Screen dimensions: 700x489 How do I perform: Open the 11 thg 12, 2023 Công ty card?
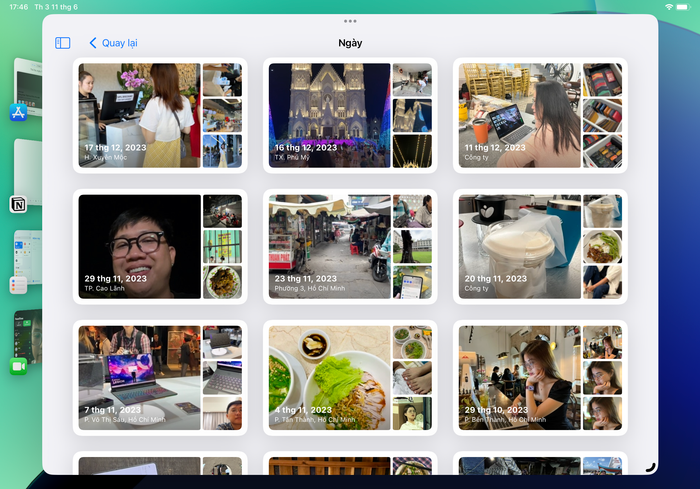pos(520,115)
